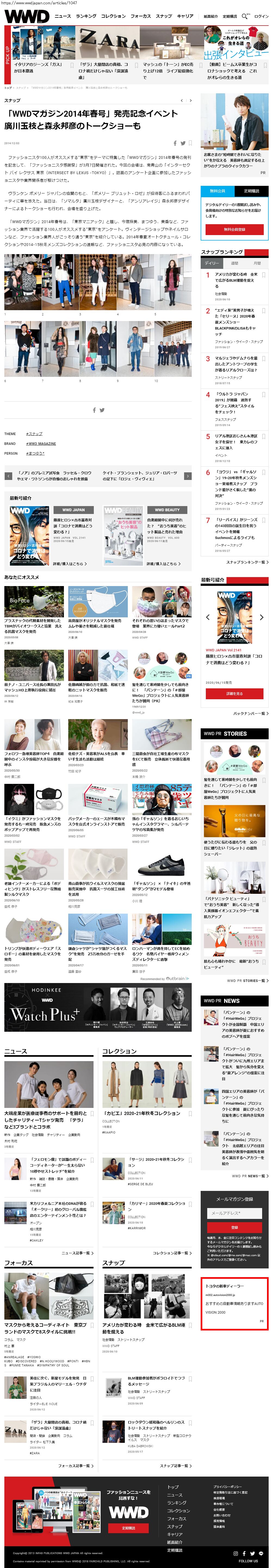Open the キャリア navigation item

click(x=185, y=16)
